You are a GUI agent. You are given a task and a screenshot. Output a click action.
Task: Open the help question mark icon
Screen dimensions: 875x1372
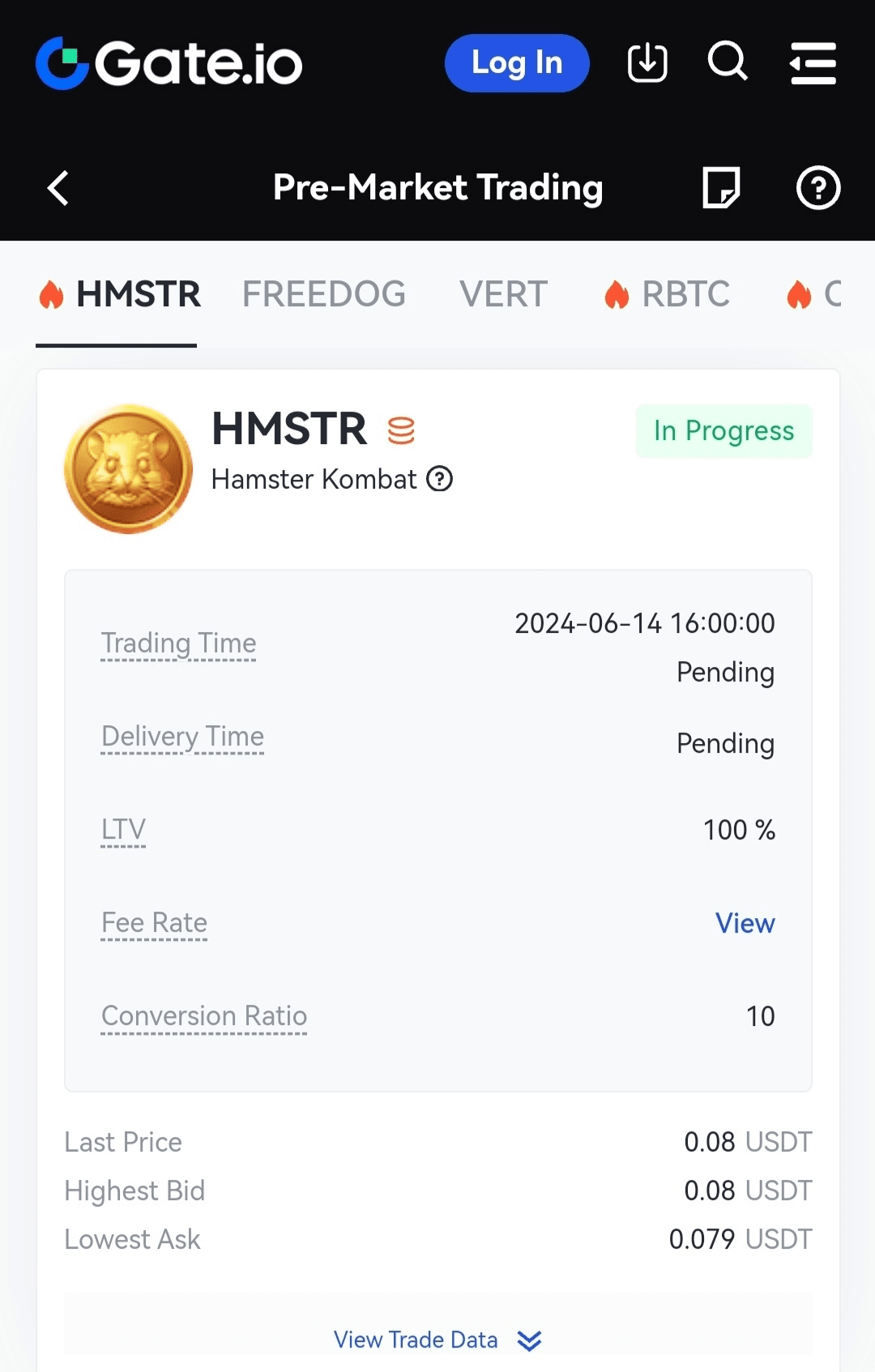coord(817,188)
